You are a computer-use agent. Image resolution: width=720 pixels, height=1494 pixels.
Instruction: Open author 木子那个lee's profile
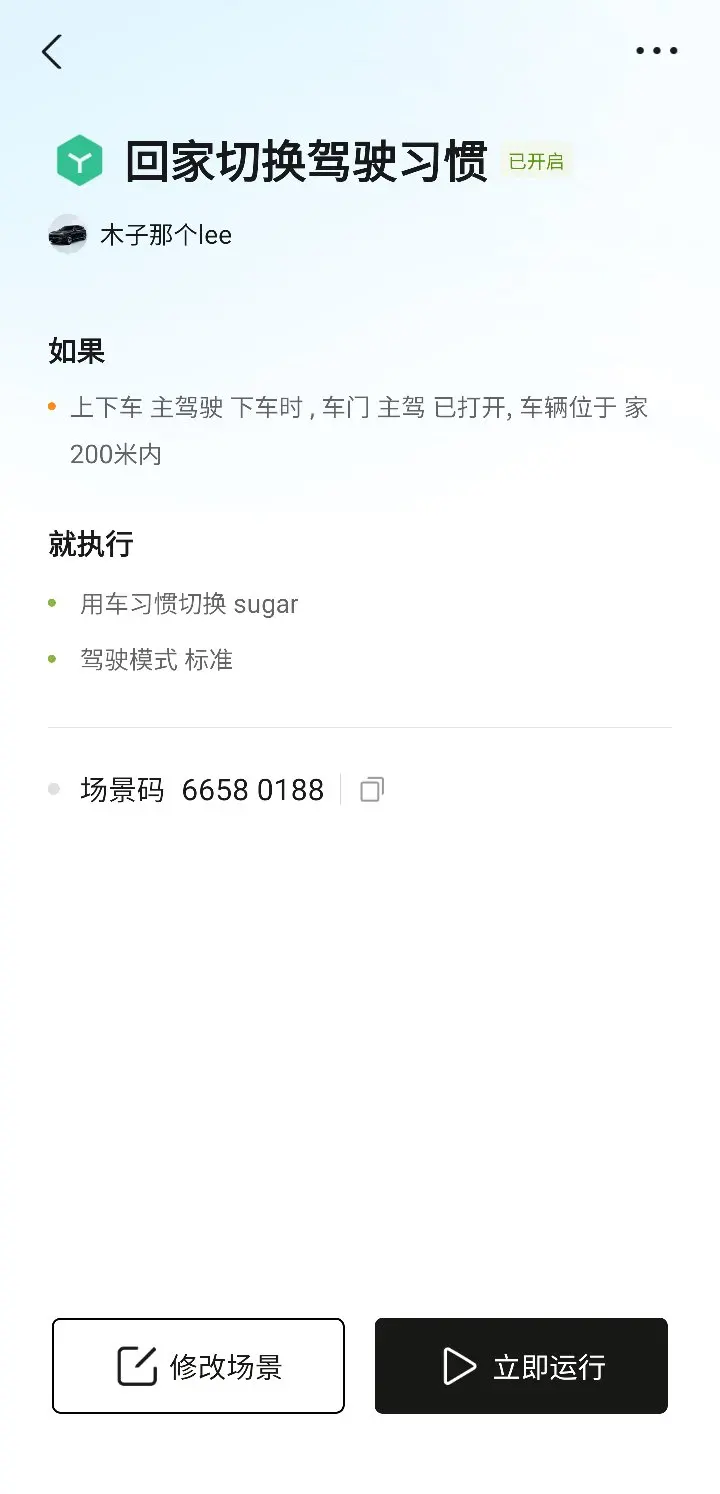[x=140, y=235]
